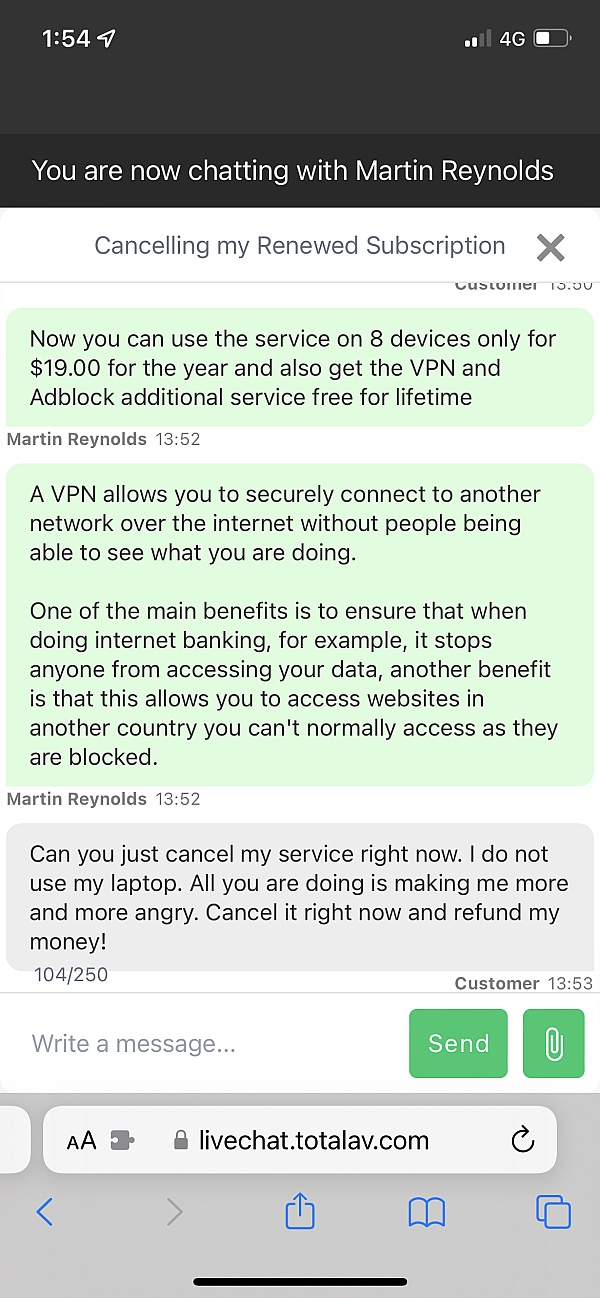Go back to the previous page
This screenshot has height=1298, width=600.
(x=44, y=1213)
